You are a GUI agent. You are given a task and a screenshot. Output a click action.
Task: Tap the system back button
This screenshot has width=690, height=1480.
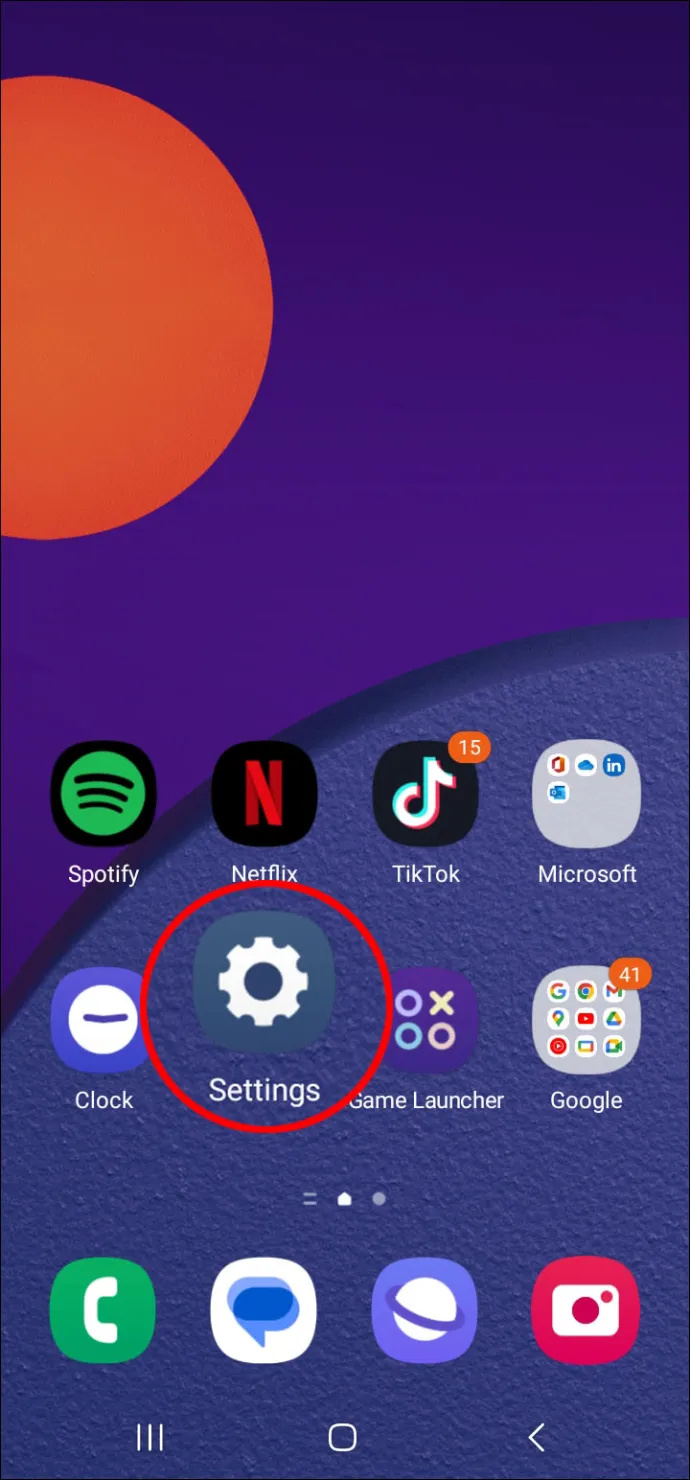(x=536, y=1438)
